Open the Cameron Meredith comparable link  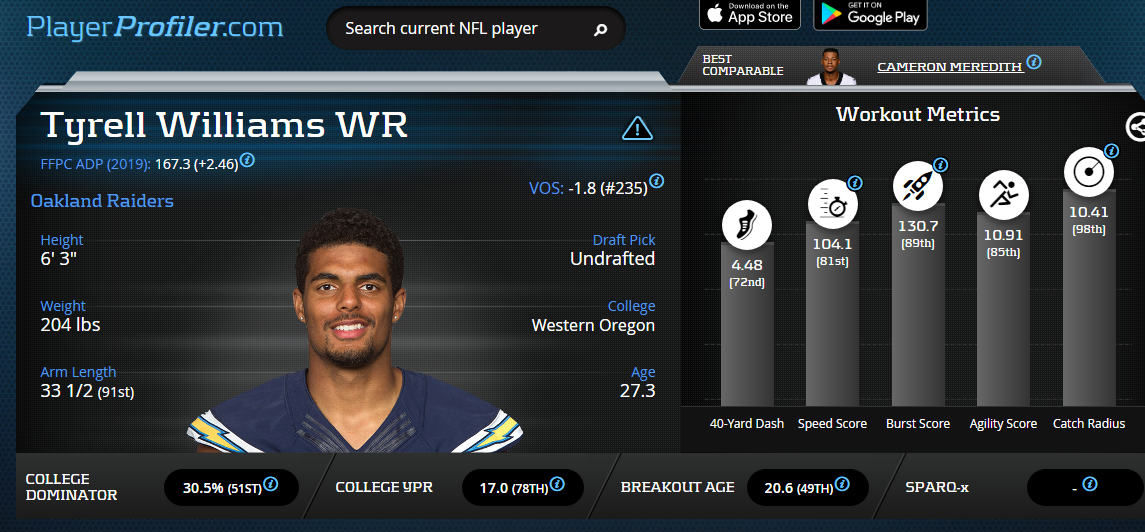coord(950,67)
